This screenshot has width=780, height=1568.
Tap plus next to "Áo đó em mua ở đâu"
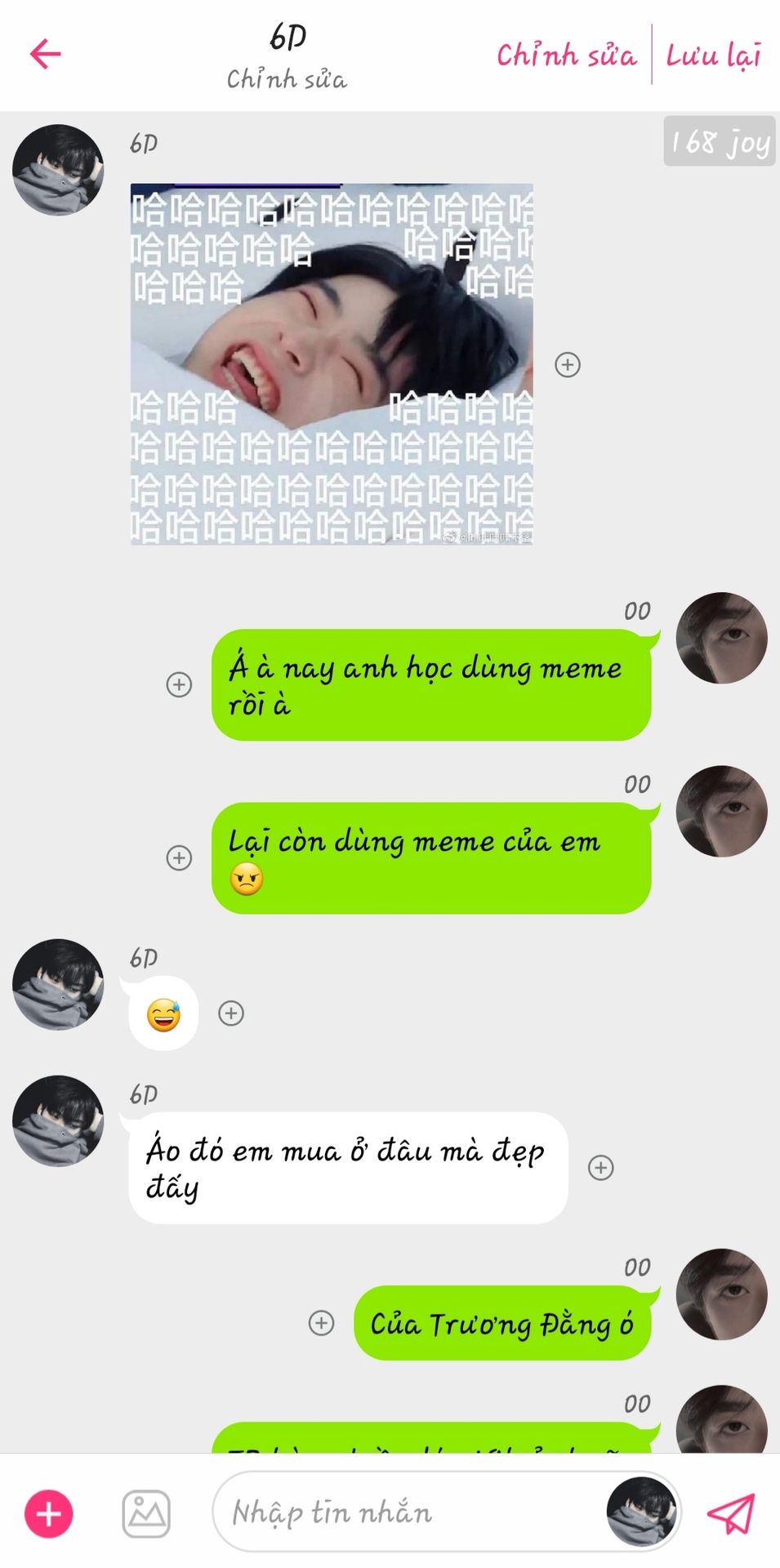point(601,1168)
